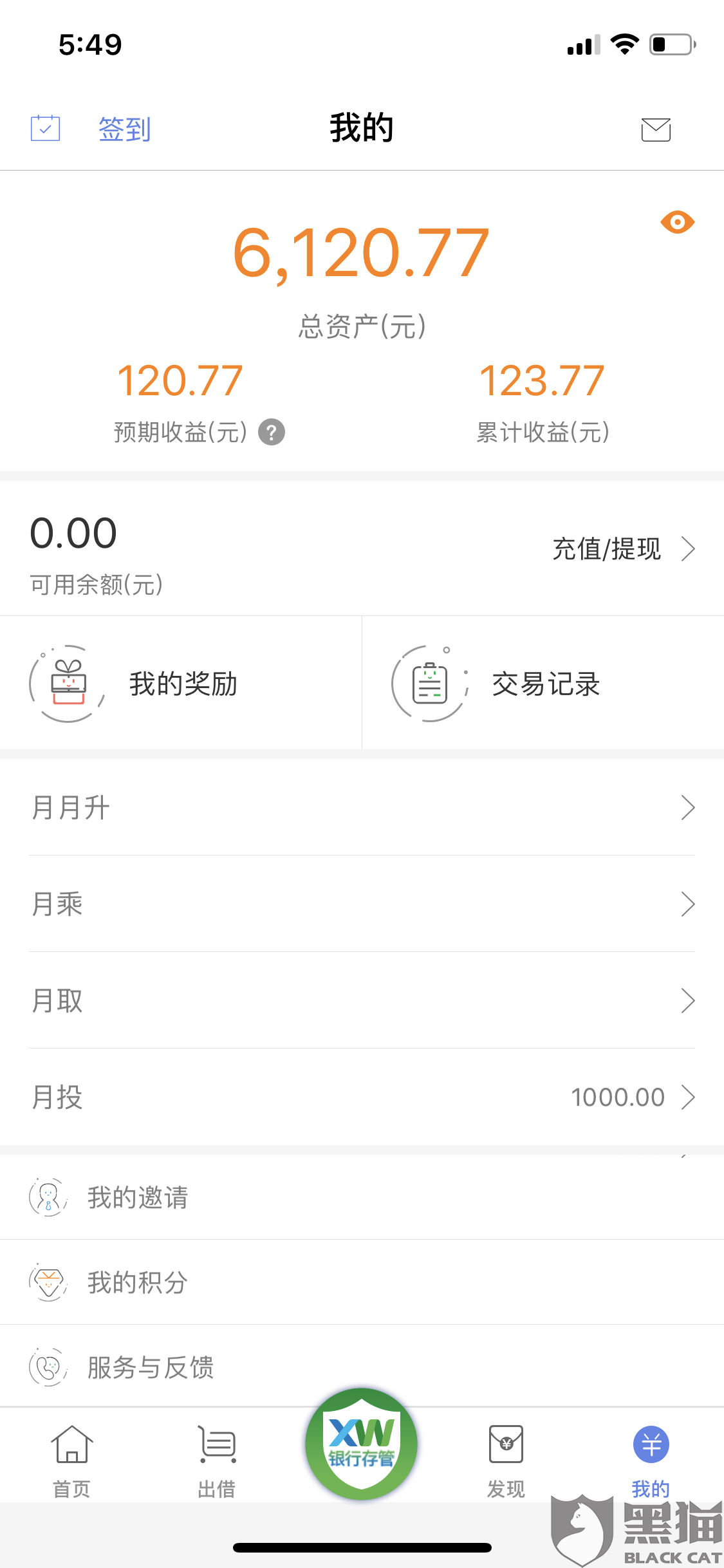Open the 月乘 product row
The image size is (724, 1568).
tap(362, 904)
